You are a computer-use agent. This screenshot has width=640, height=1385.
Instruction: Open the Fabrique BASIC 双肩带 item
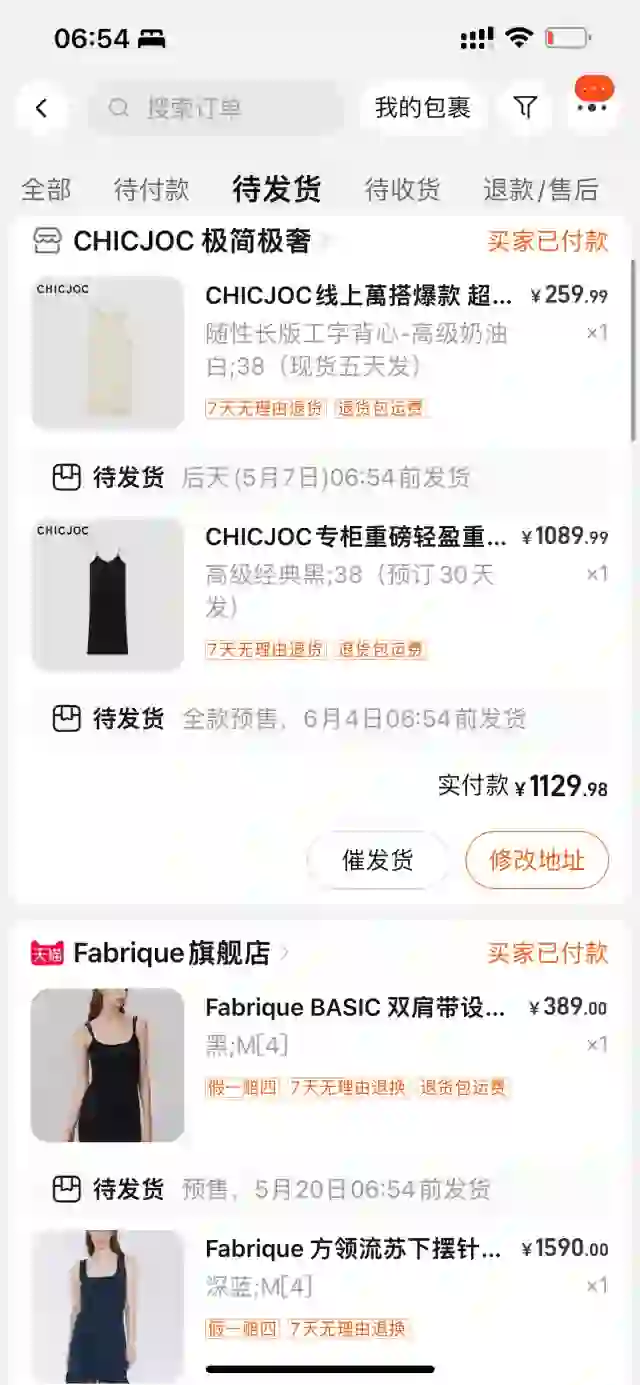(320, 1065)
